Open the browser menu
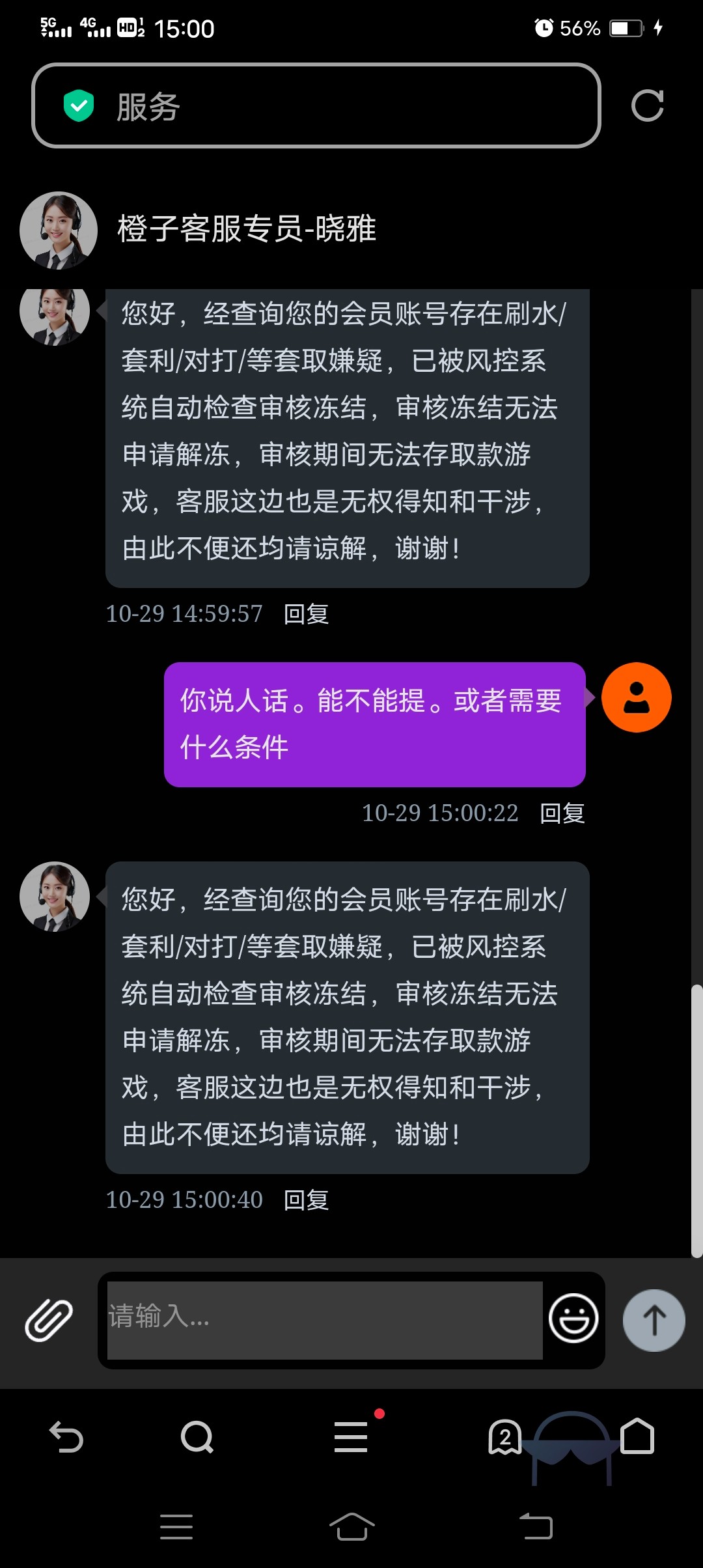 351,1437
